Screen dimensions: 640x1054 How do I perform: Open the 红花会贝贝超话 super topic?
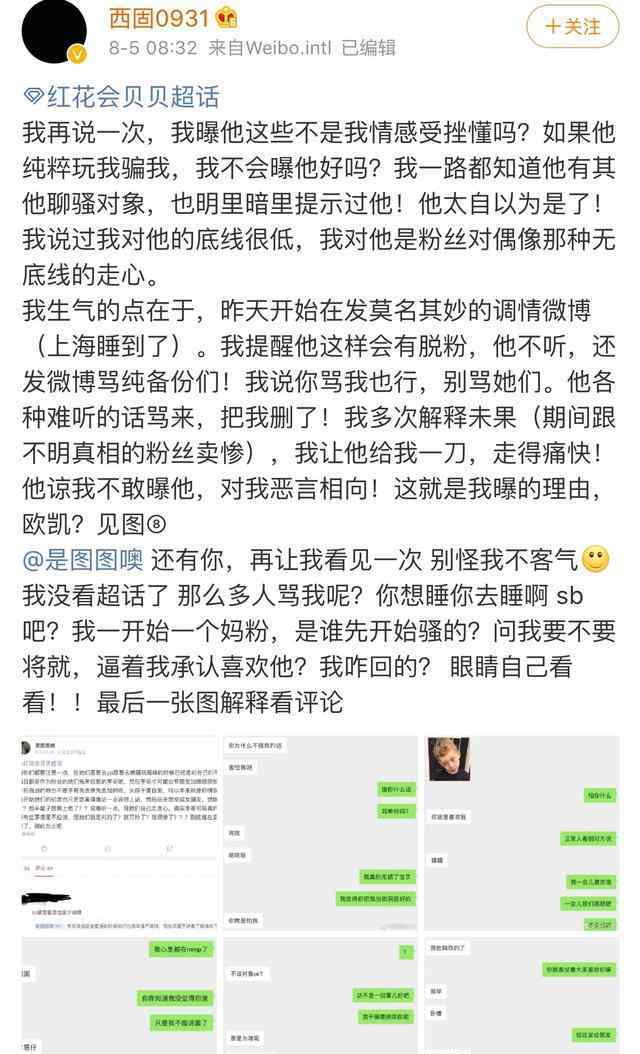(122, 97)
